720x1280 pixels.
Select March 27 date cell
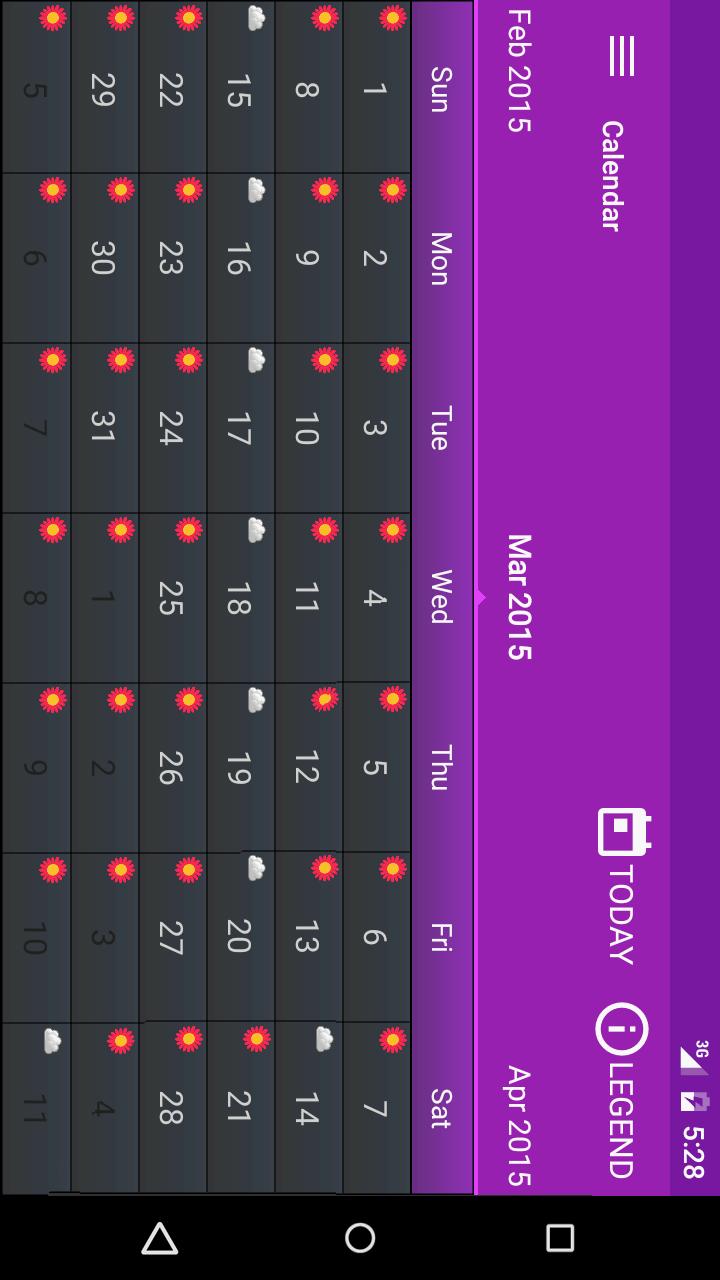click(x=172, y=938)
